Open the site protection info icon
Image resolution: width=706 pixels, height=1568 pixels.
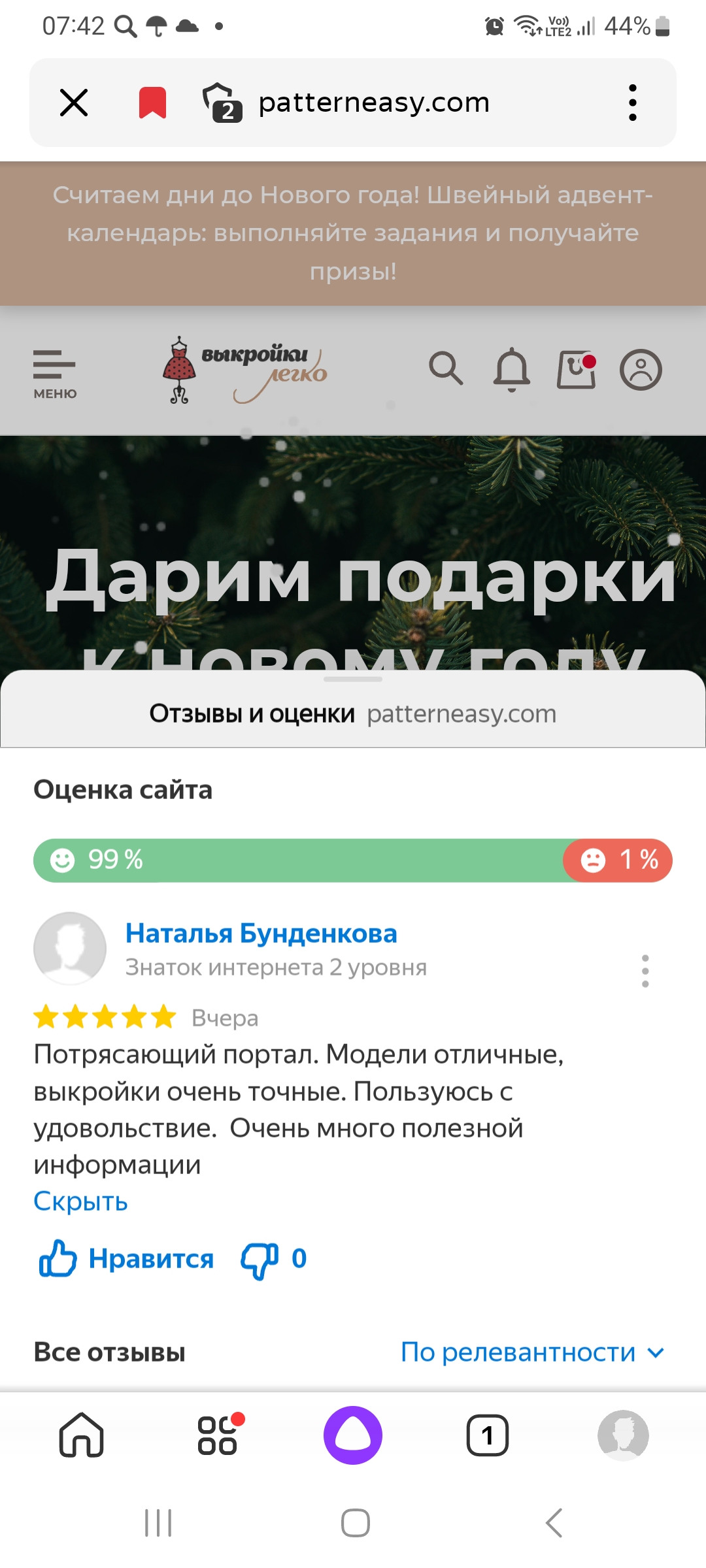tap(222, 103)
